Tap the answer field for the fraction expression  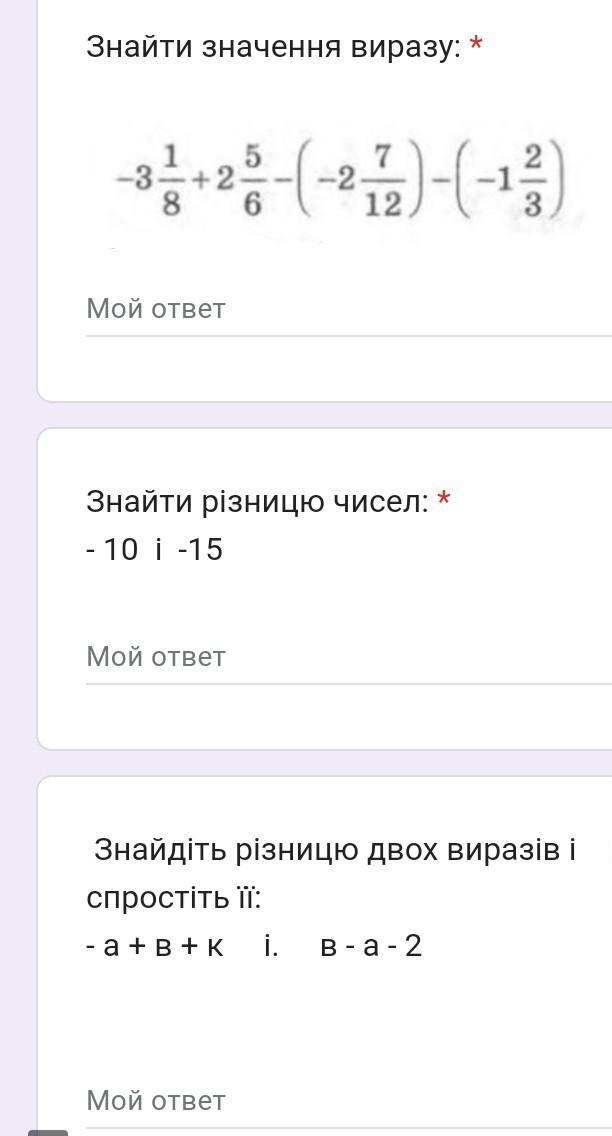[x=340, y=309]
